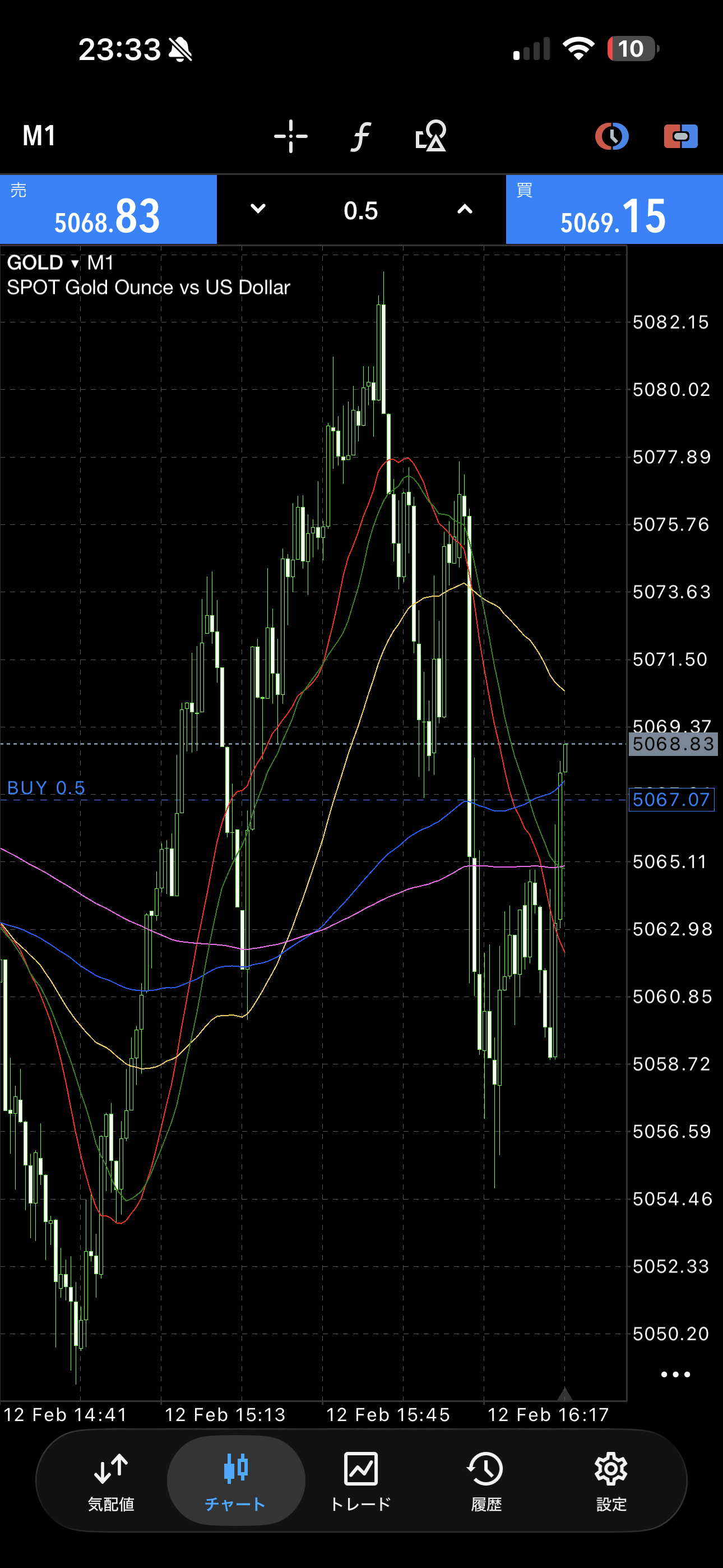Increase the lot size with the up arrow
The height and width of the screenshot is (1568, 723).
coord(465,209)
